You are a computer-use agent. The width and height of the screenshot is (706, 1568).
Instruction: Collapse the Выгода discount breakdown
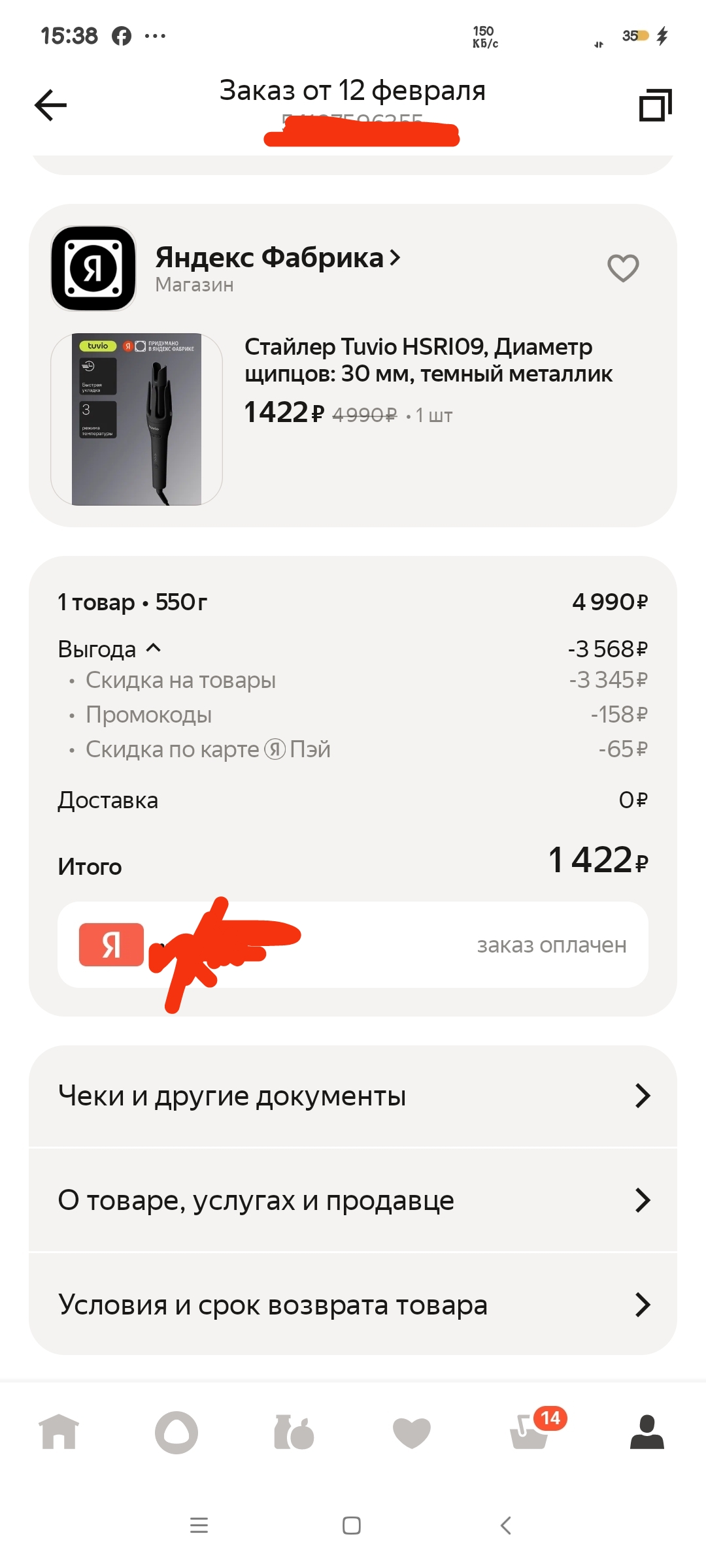(110, 649)
